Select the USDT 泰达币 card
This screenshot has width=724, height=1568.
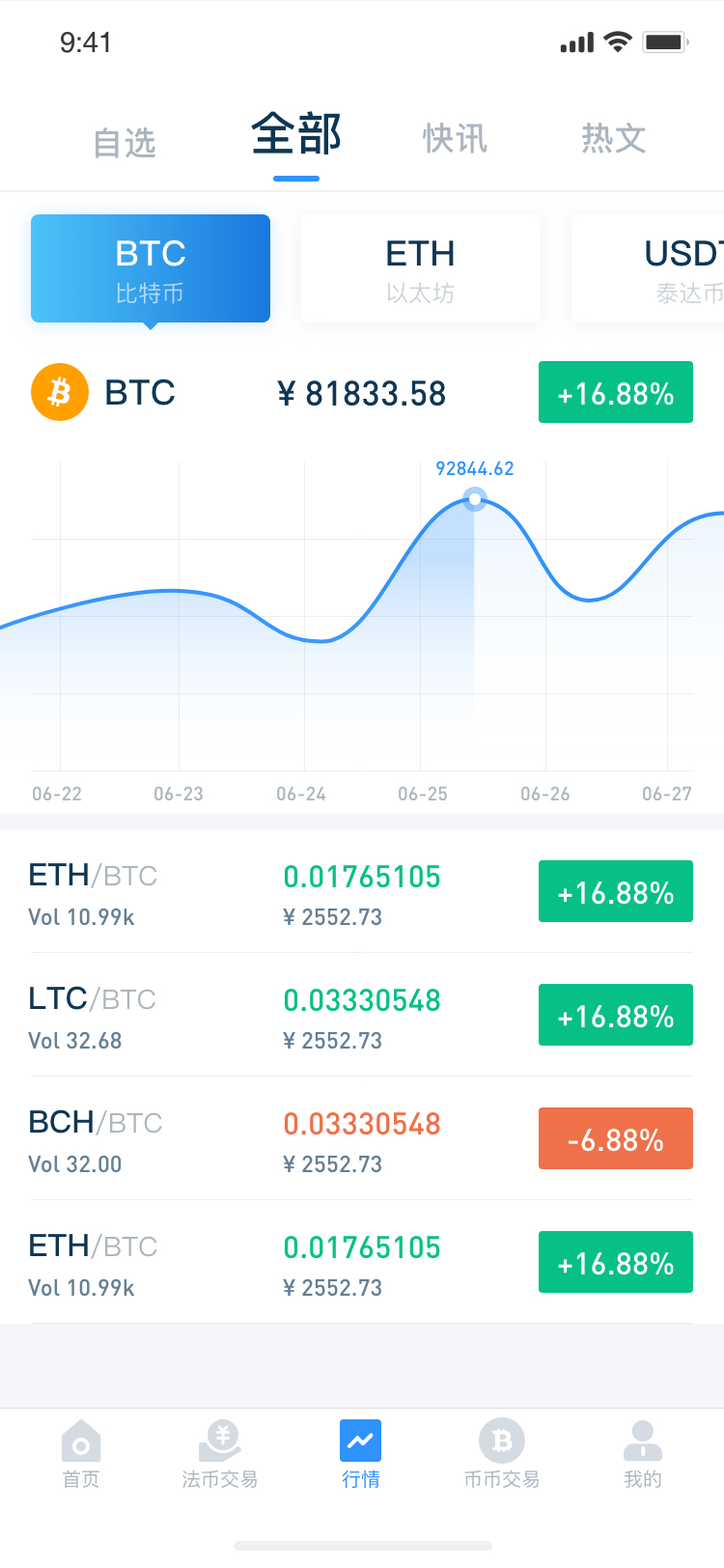pos(648,268)
